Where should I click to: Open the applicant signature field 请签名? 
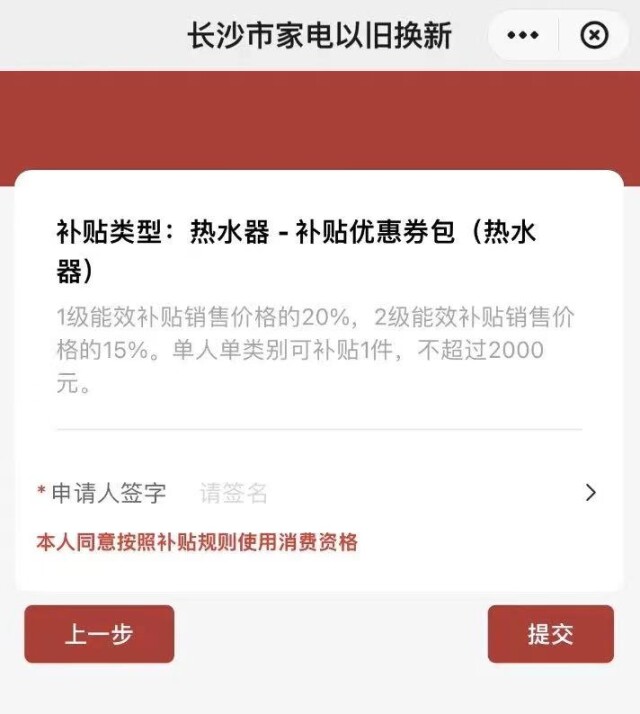pos(390,492)
